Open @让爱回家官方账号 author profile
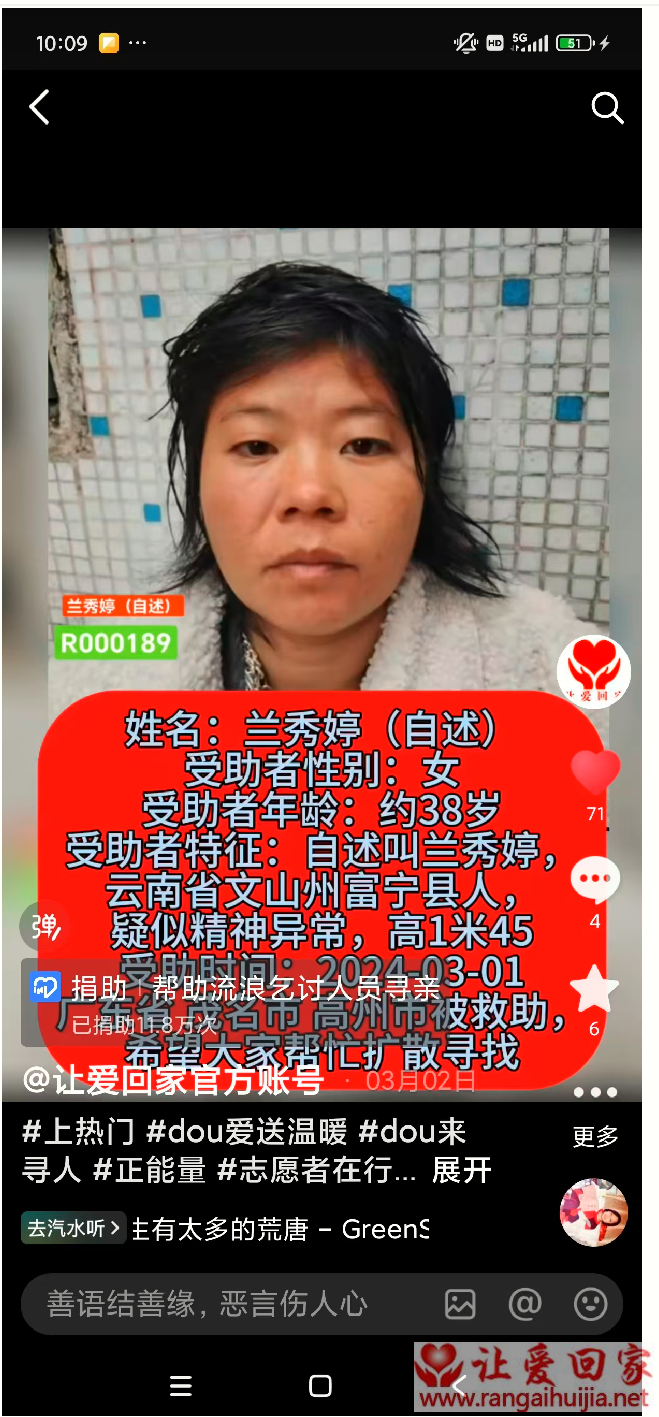 tap(172, 1079)
